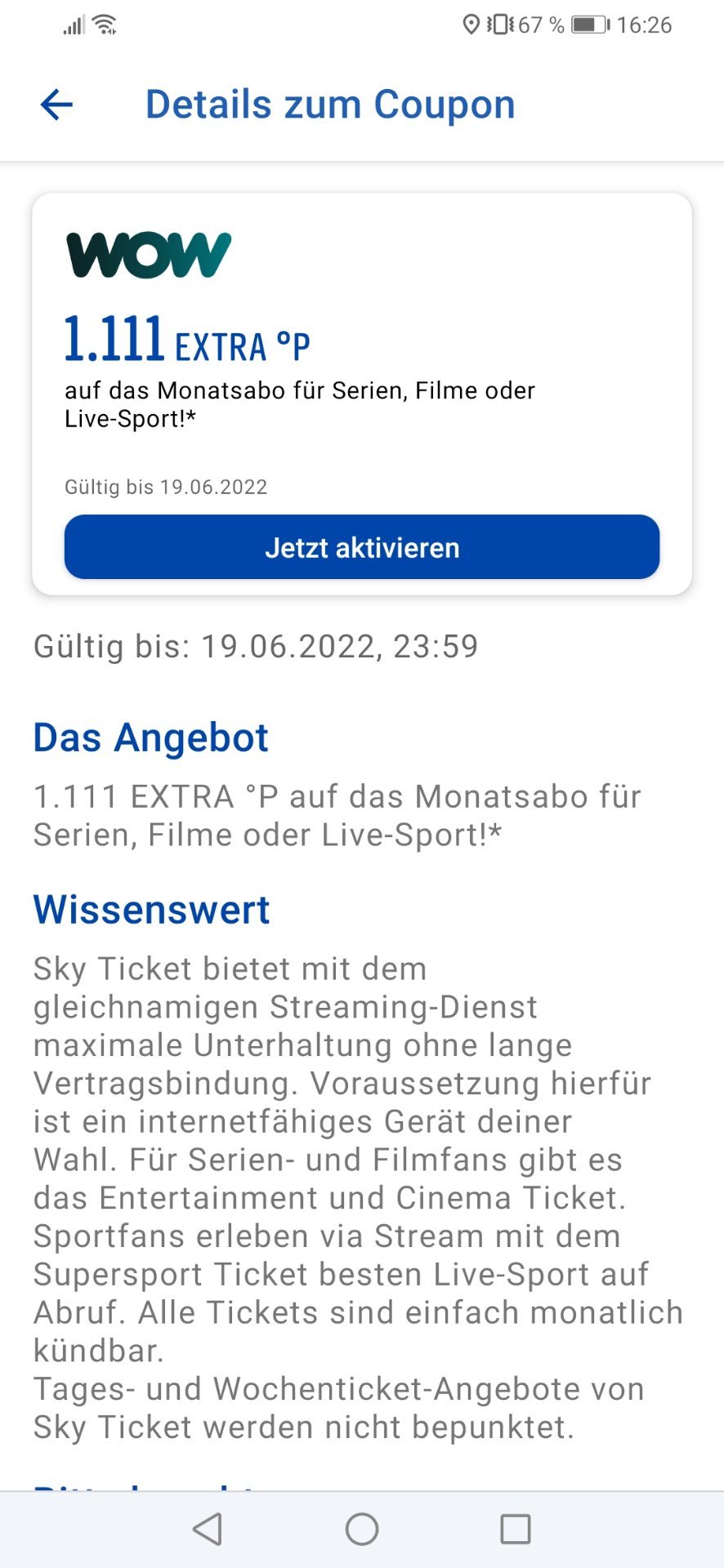
Task: Tap the system back navigation button
Action: [208, 1529]
